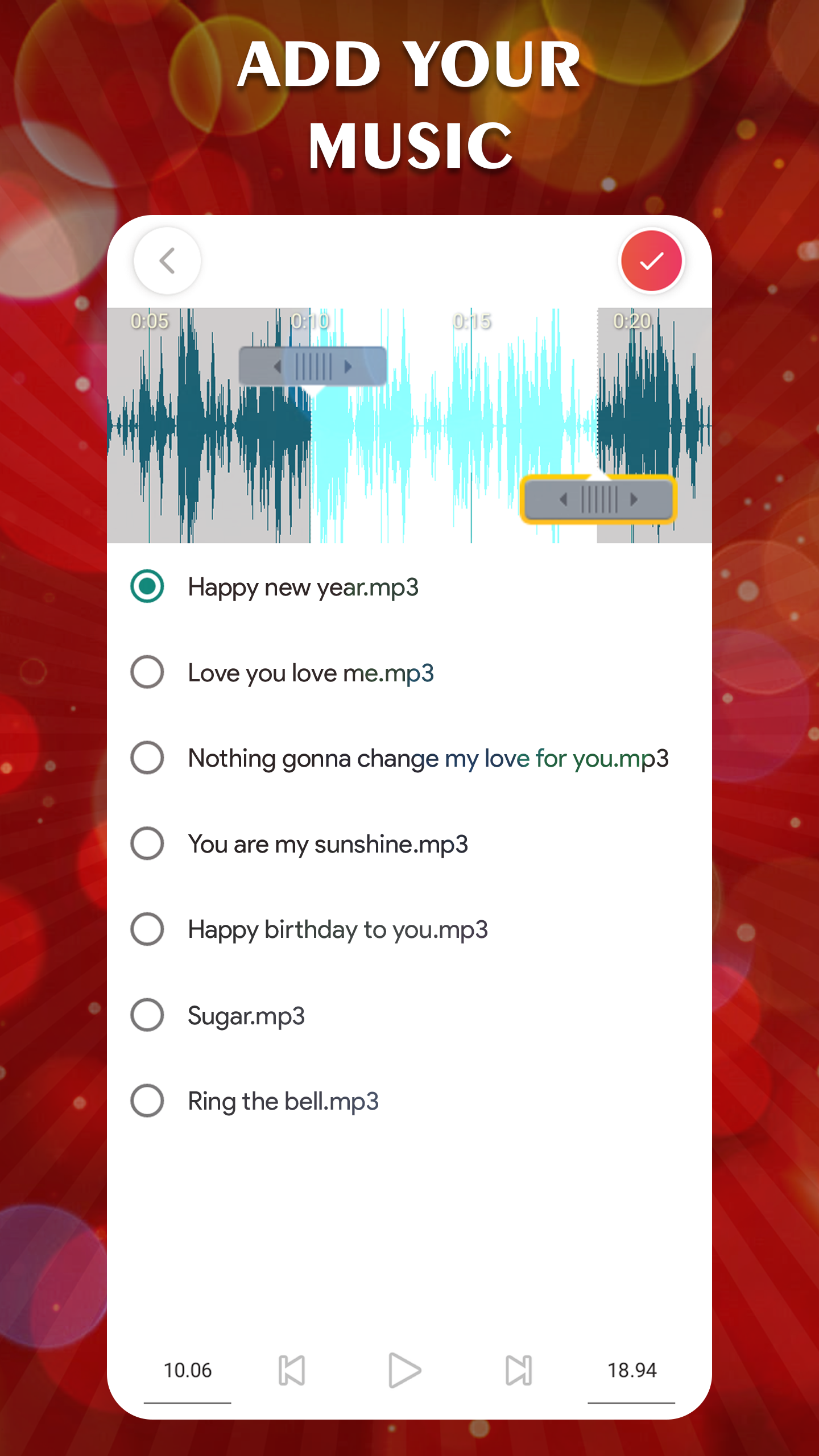This screenshot has height=1456, width=819.
Task: Click the 0:20 timestamp above the waveform
Action: coord(631,321)
